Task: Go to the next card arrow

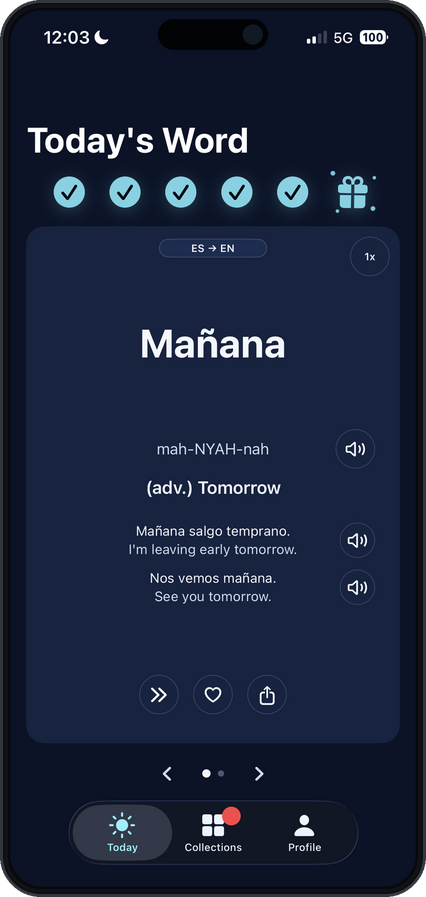Action: click(x=259, y=773)
